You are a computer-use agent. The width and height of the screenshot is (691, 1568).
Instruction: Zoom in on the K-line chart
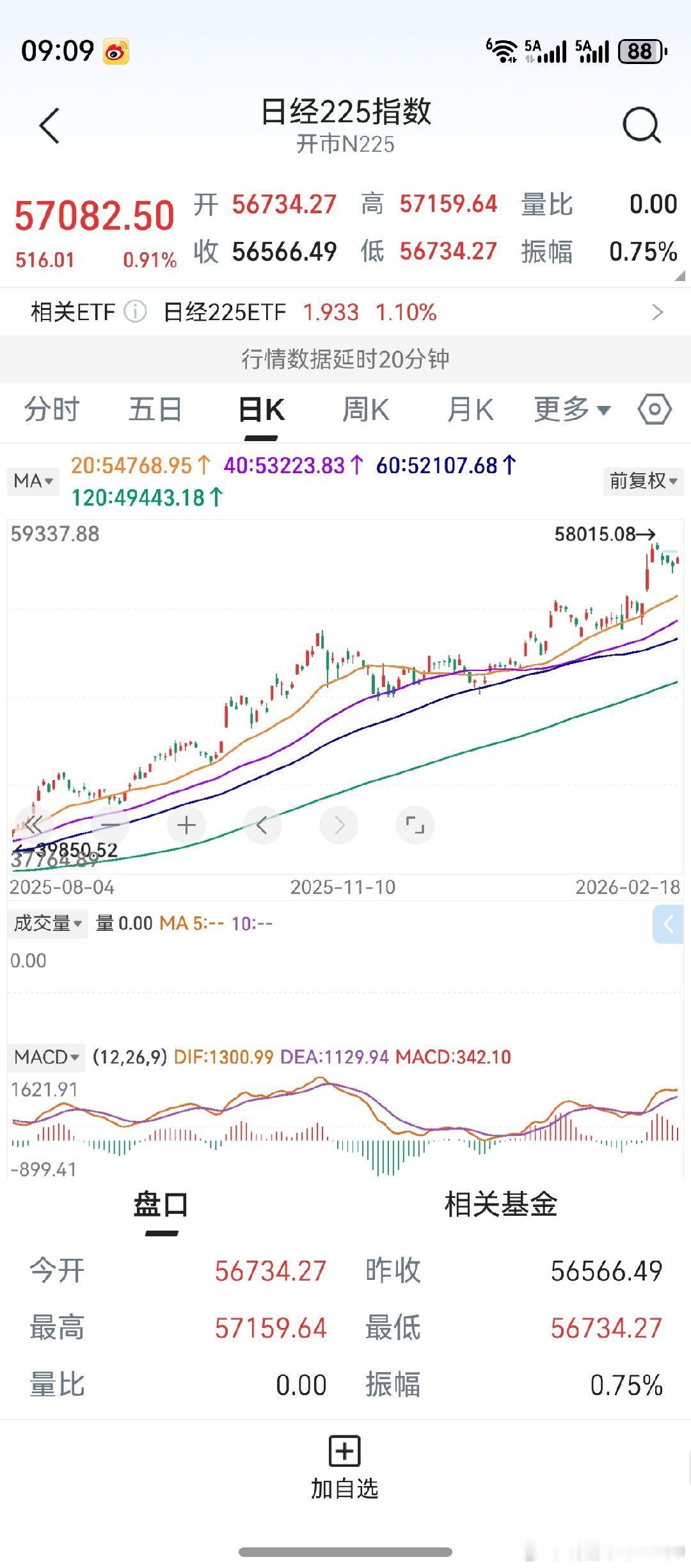pos(186,825)
